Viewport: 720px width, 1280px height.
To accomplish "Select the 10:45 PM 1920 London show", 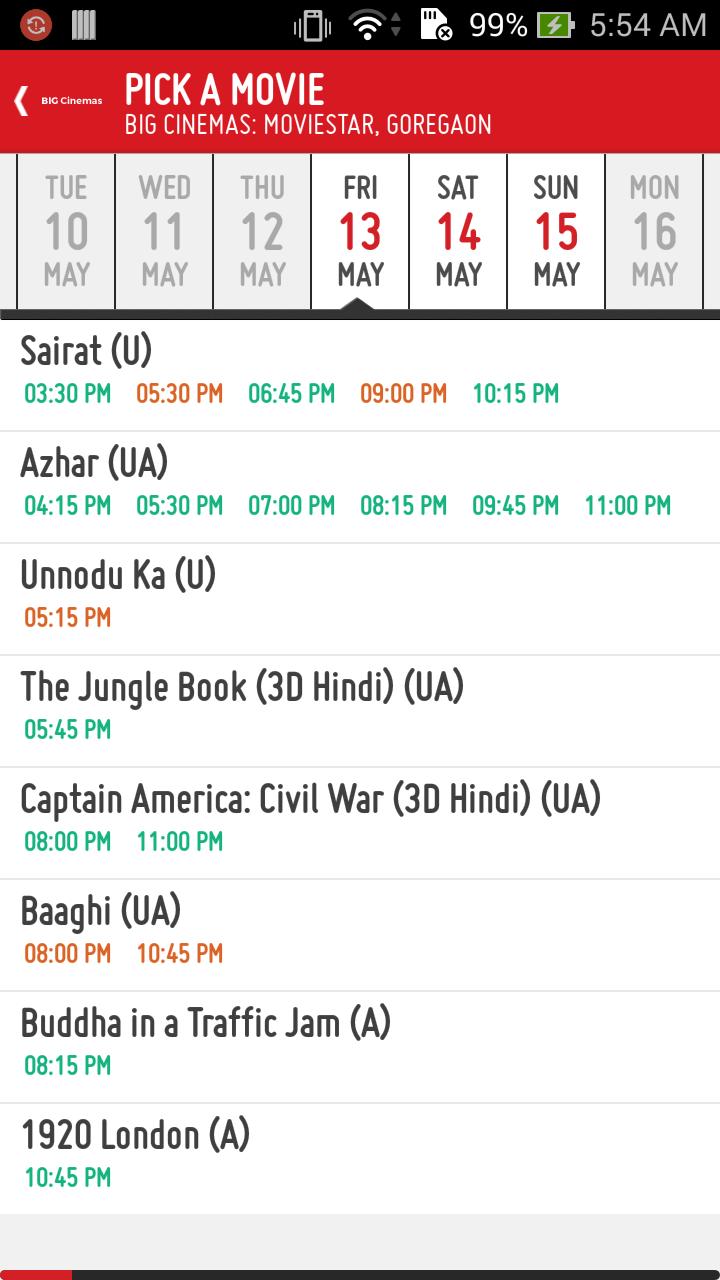I will pyautogui.click(x=67, y=1178).
